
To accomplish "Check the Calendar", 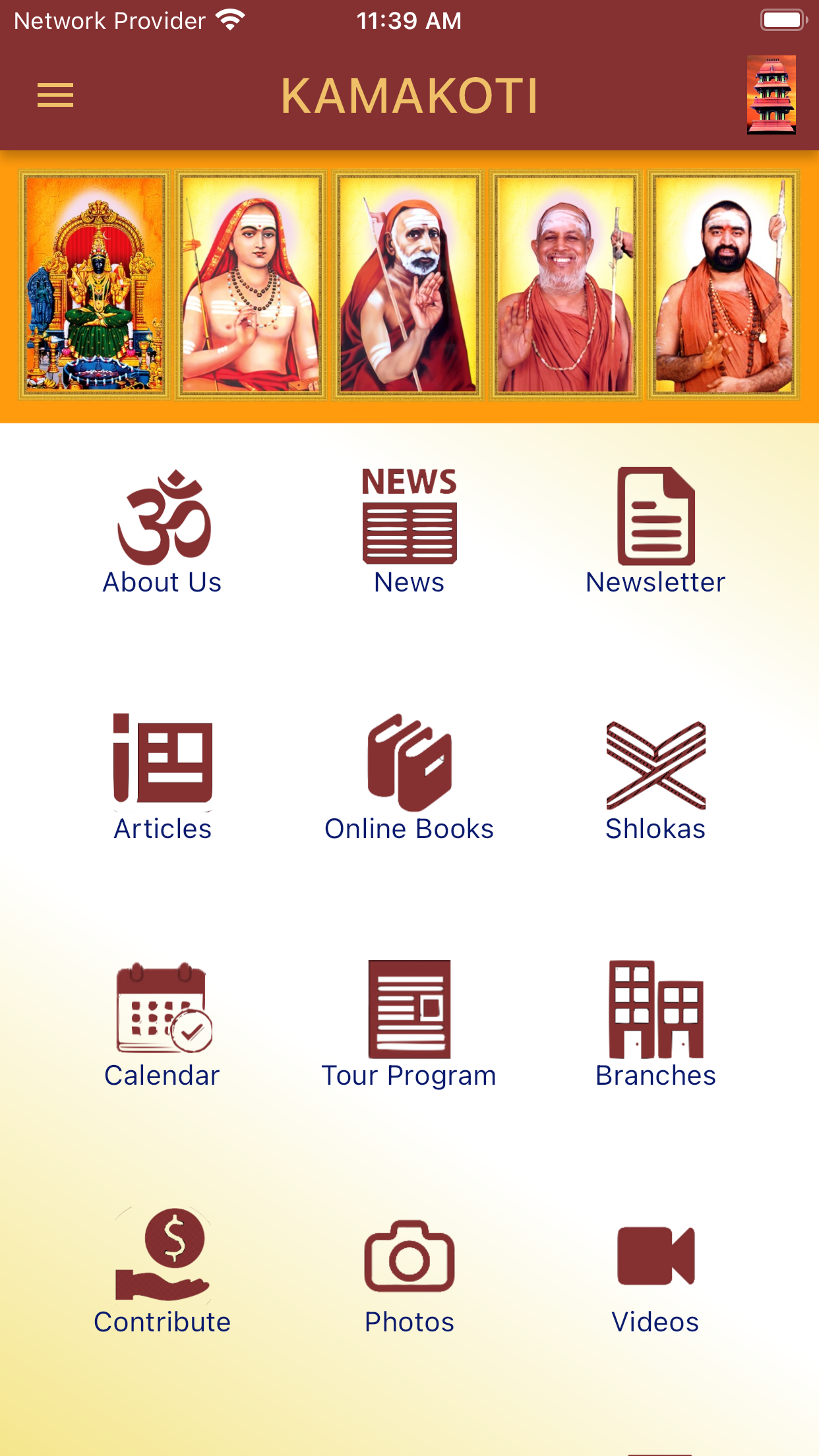I will pyautogui.click(x=162, y=1025).
